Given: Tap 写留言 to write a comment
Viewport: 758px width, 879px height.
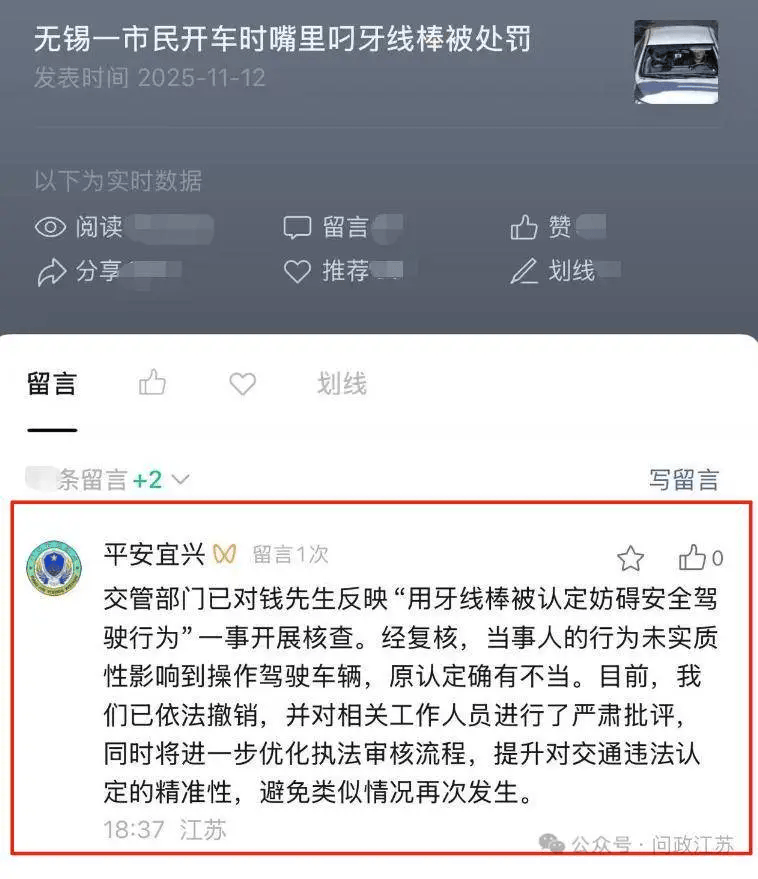Looking at the screenshot, I should tap(684, 480).
